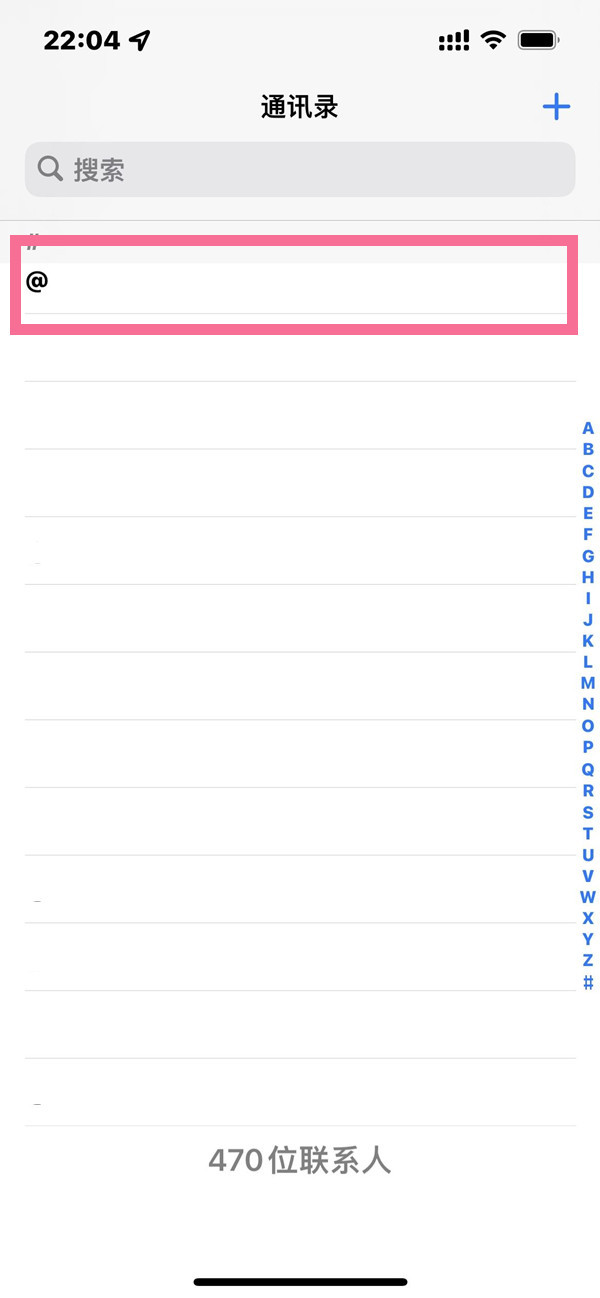
Task: Jump to letter A in index
Action: point(588,428)
